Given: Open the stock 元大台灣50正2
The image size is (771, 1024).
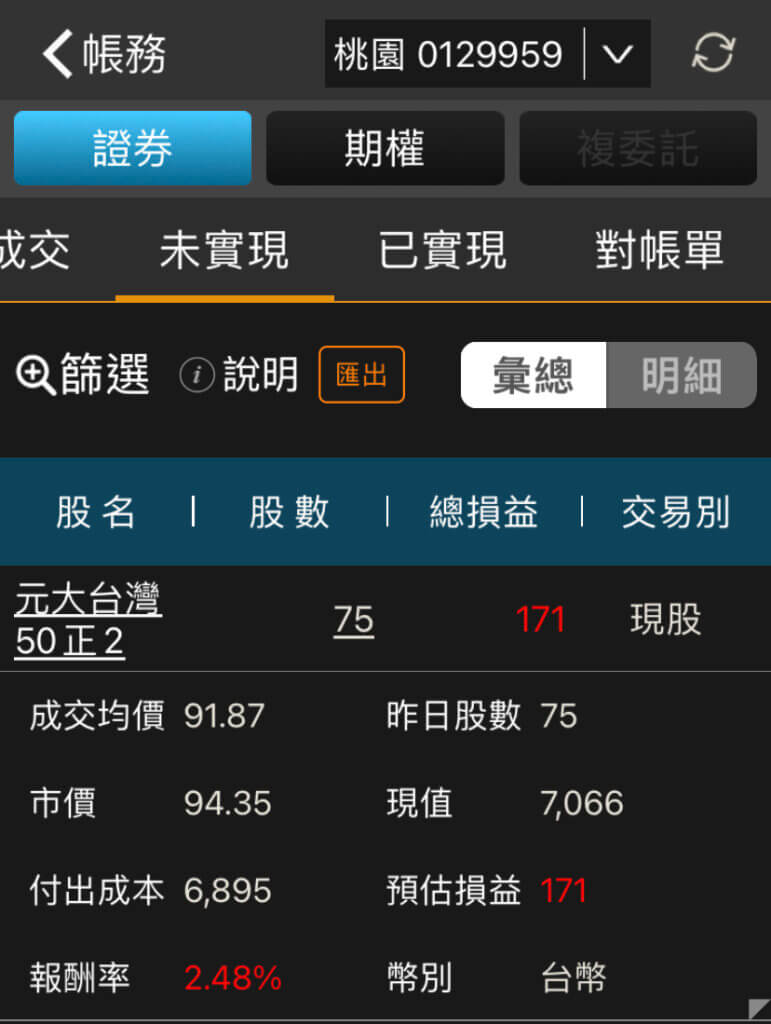Looking at the screenshot, I should 88,620.
